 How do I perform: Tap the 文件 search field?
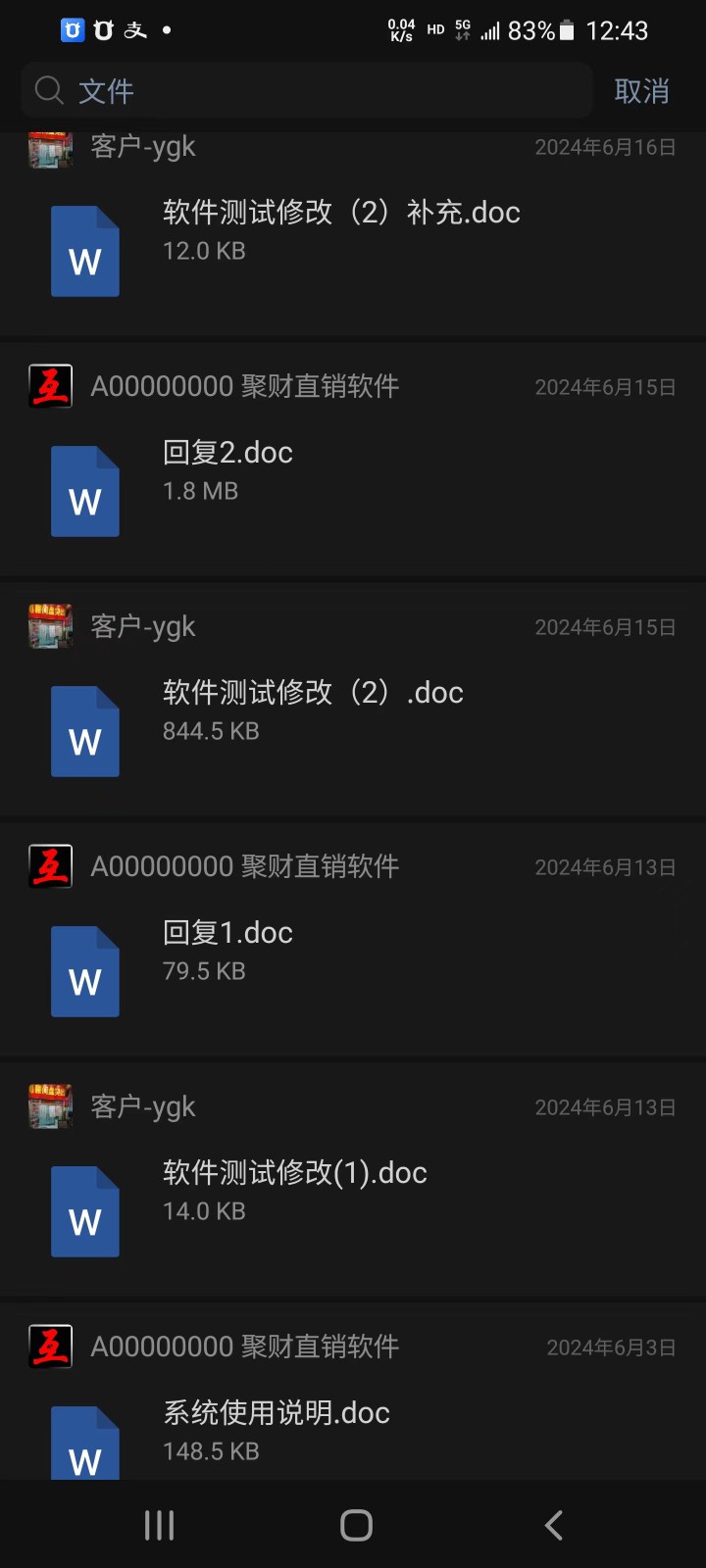pyautogui.click(x=304, y=91)
